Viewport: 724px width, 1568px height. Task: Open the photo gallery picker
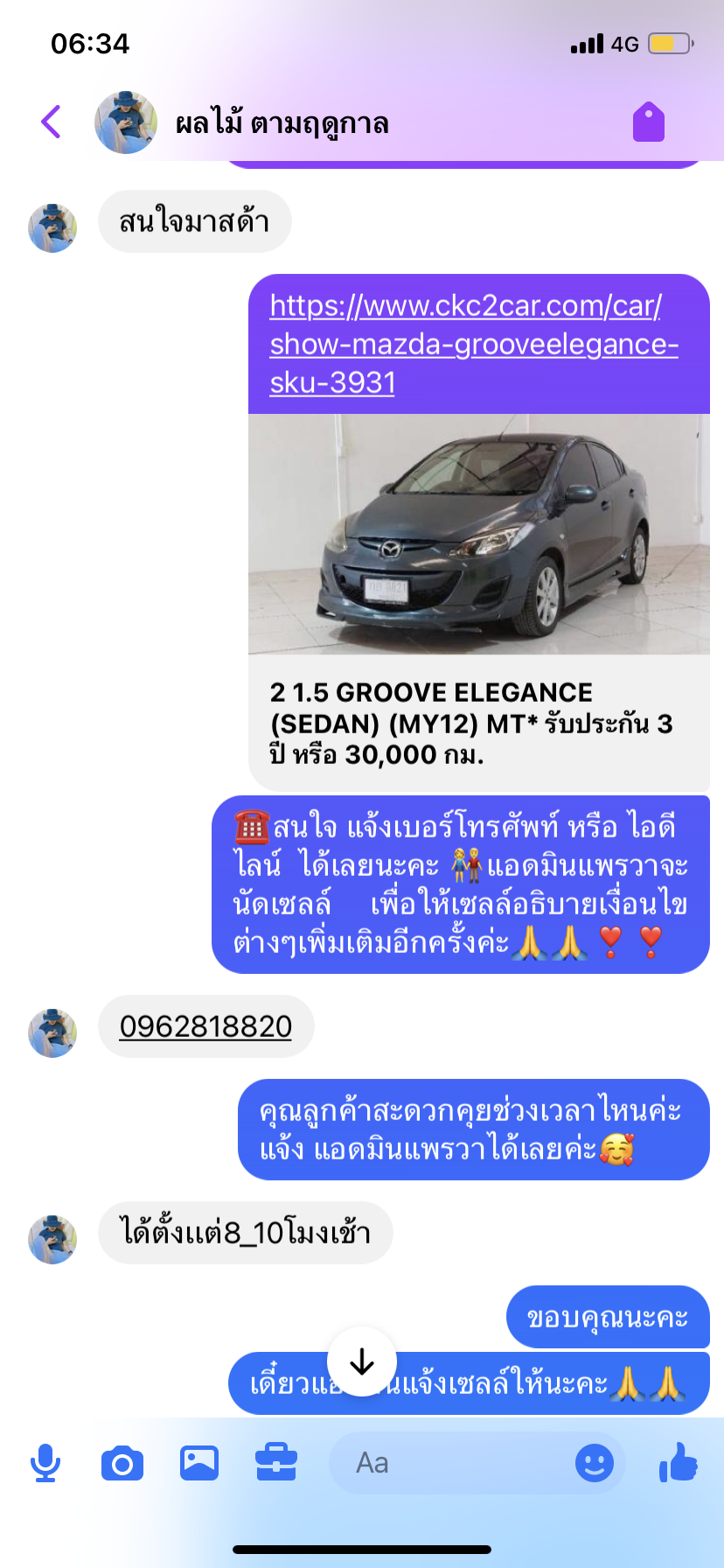coord(199,1463)
